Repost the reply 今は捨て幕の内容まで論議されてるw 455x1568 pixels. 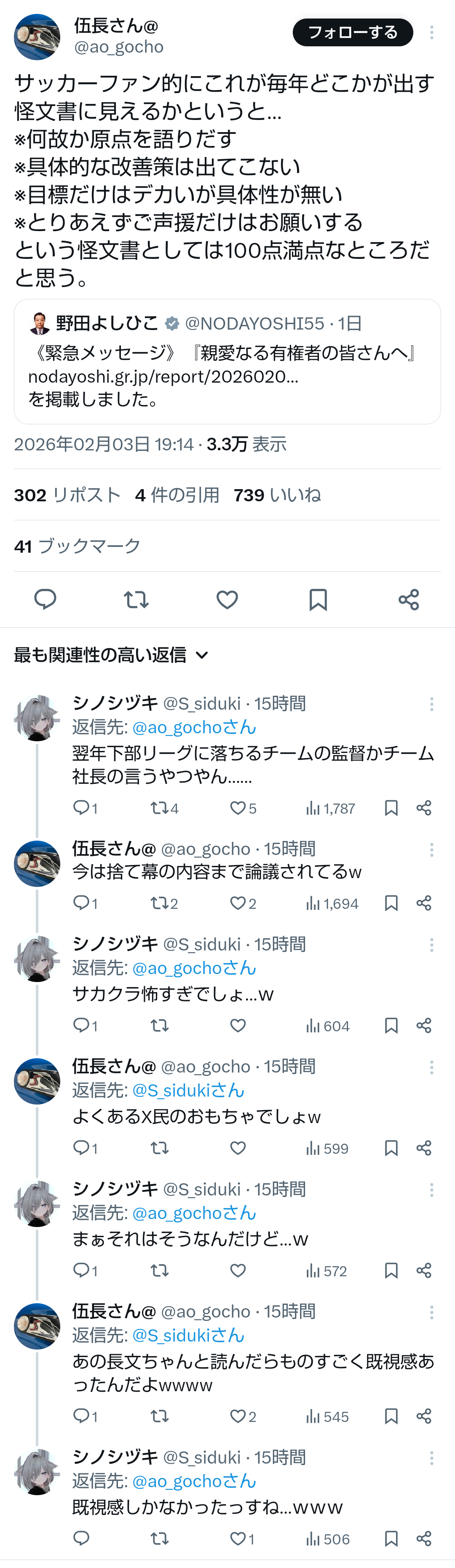160,903
